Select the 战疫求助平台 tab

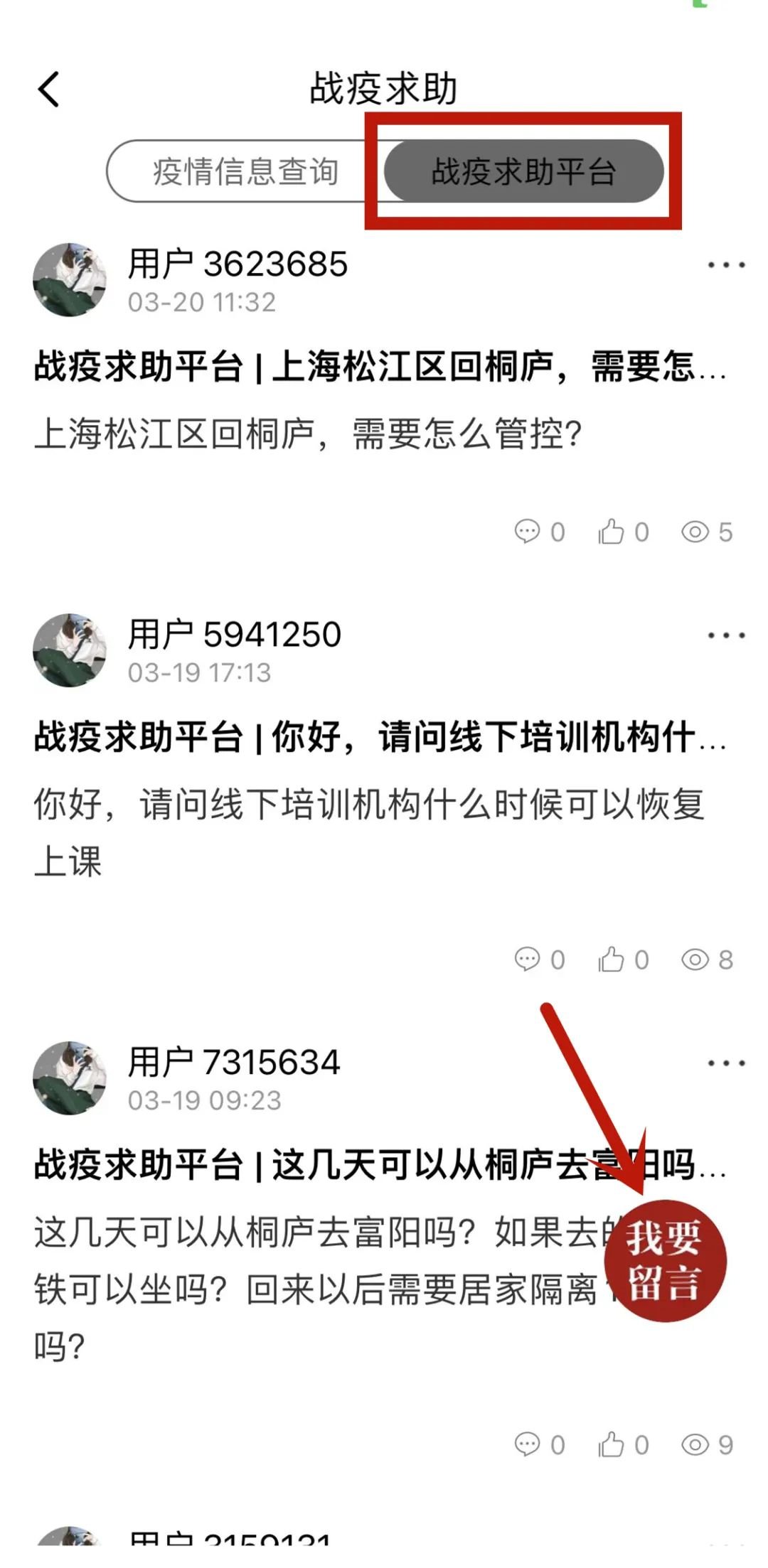(x=523, y=171)
